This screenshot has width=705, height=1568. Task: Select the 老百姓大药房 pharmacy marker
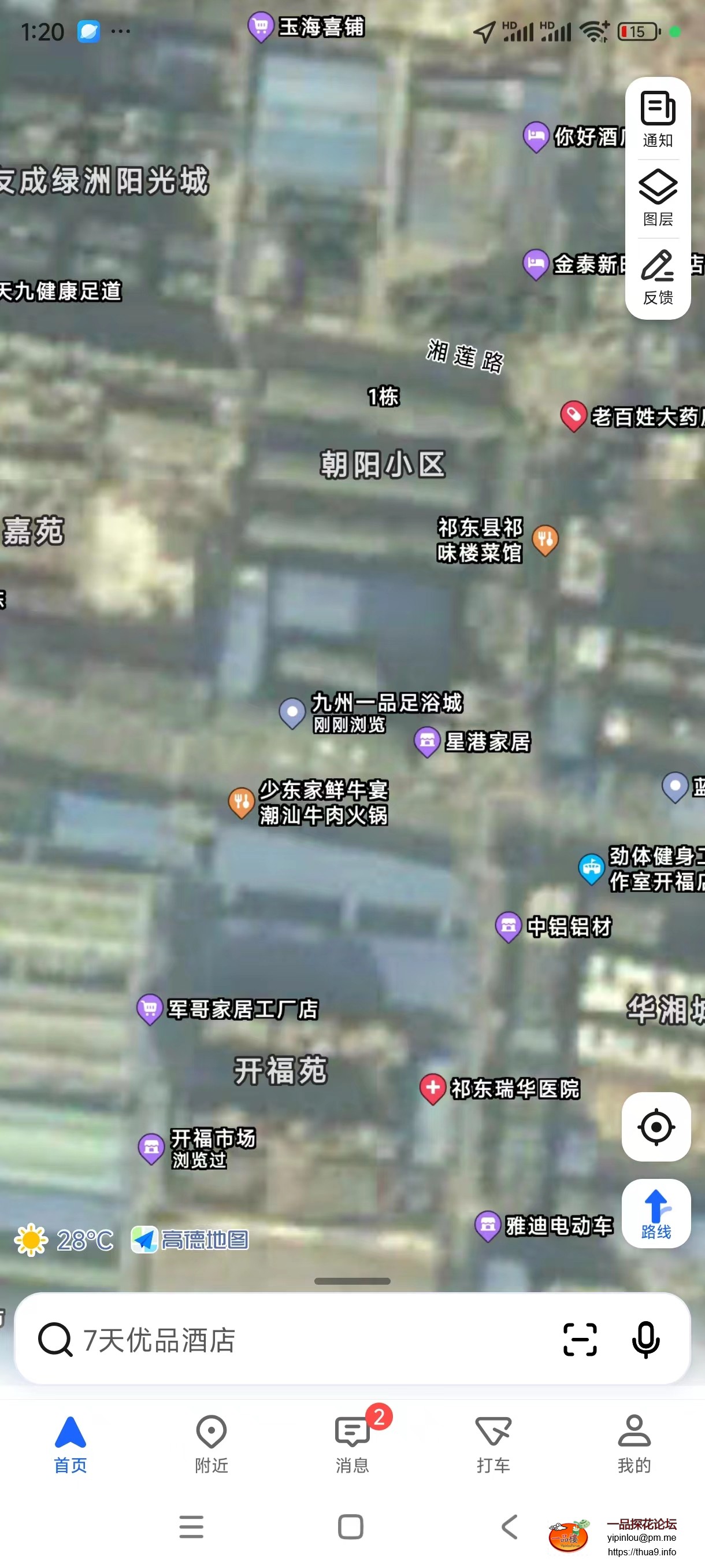[573, 415]
